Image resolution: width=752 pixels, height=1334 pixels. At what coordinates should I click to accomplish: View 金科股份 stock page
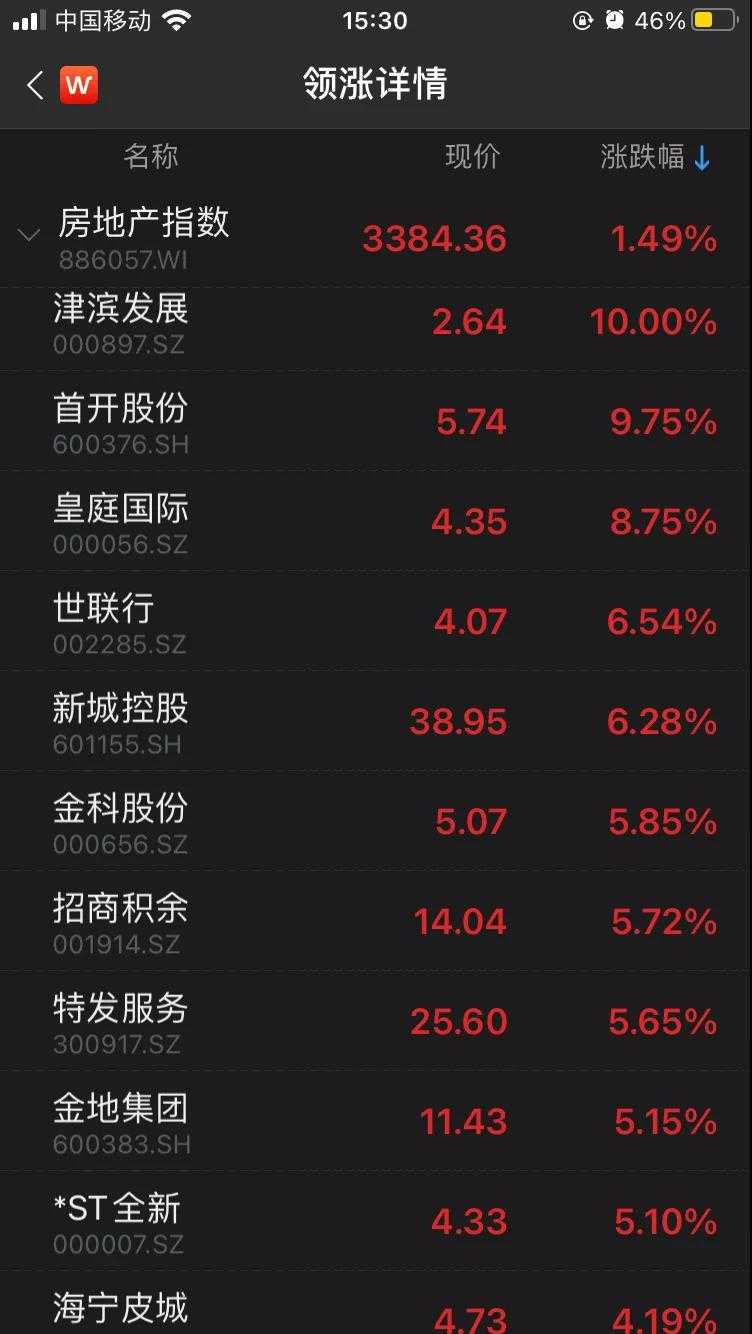pos(376,821)
